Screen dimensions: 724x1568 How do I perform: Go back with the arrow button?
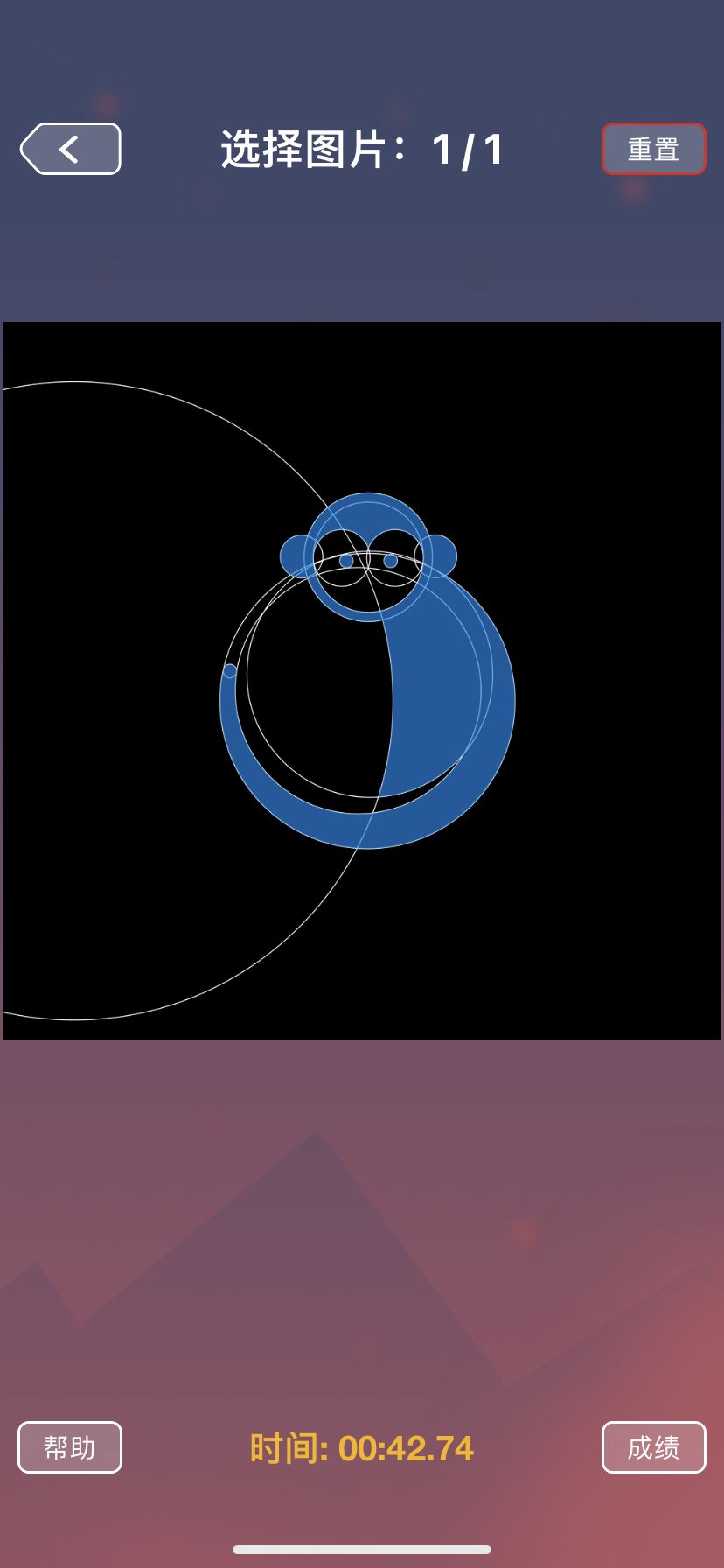click(70, 150)
